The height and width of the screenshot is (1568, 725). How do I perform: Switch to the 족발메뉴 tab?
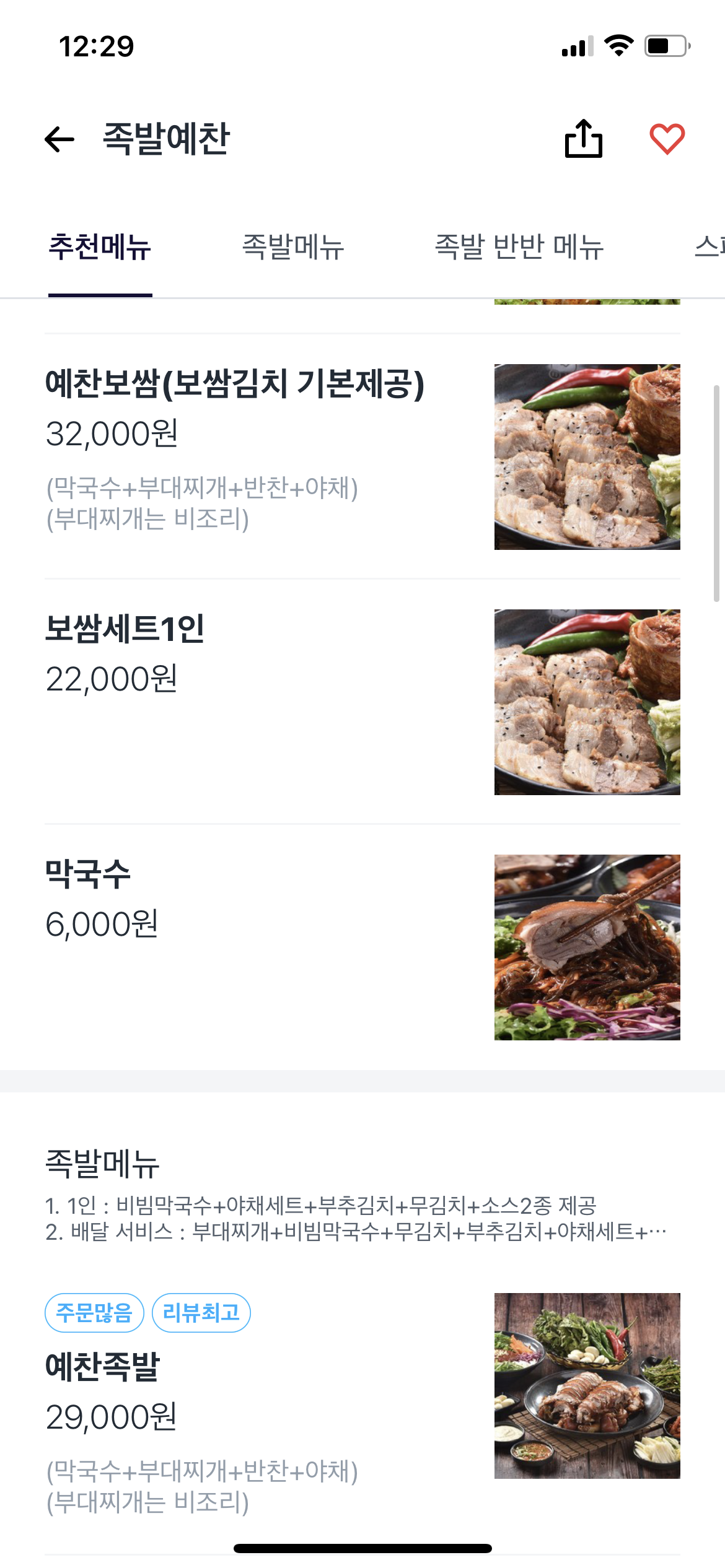(292, 246)
